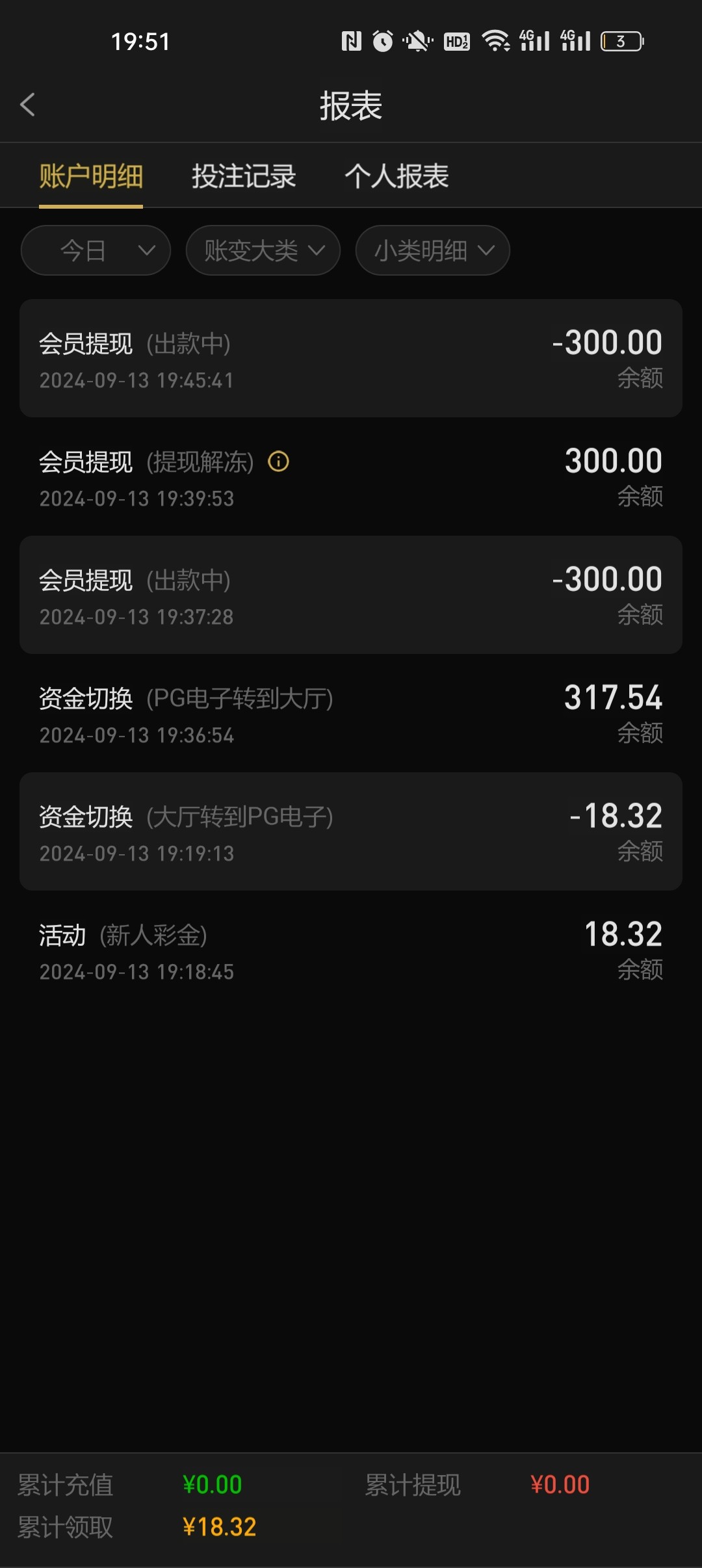
Task: Go back using the top-left arrow
Action: (27, 105)
